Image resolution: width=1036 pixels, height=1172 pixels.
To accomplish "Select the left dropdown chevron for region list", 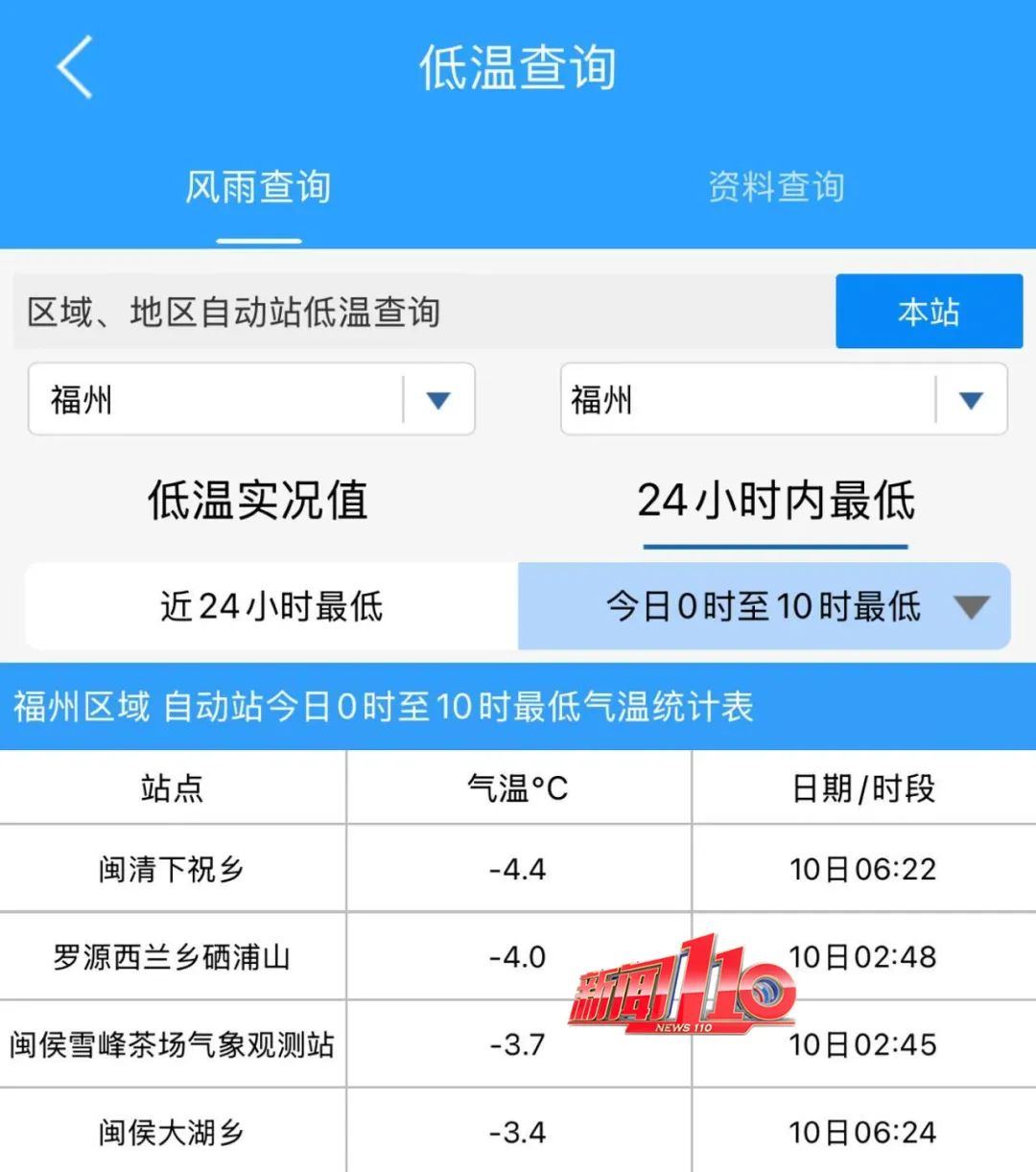I will click(x=437, y=400).
